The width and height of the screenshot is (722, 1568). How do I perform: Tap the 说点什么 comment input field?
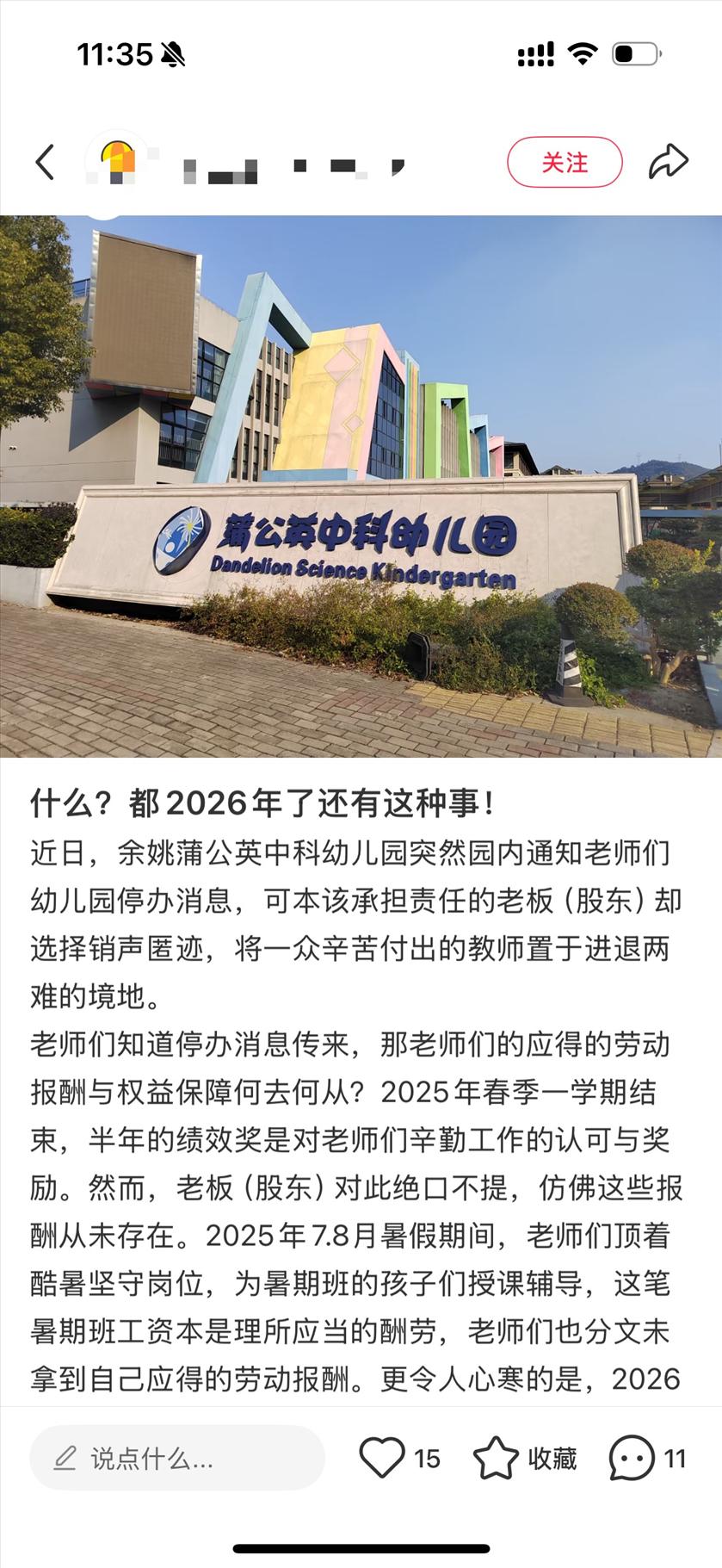point(177,1458)
